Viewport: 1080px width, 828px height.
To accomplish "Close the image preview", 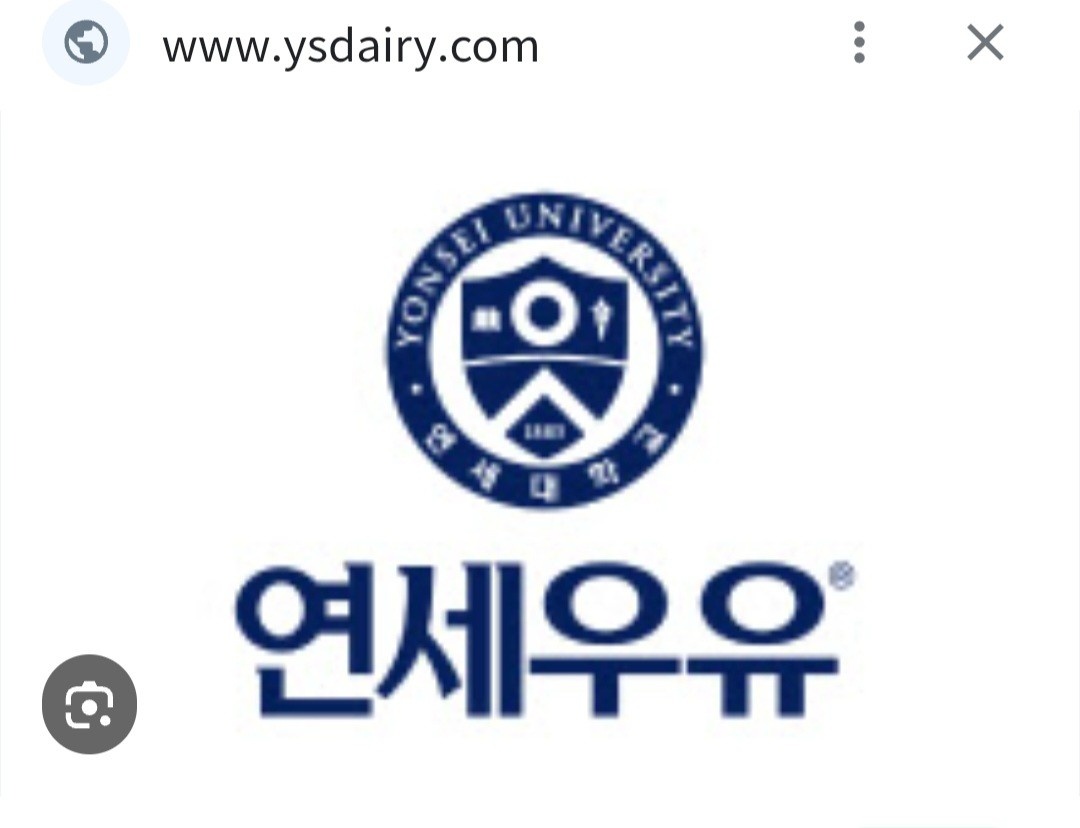I will tap(984, 43).
